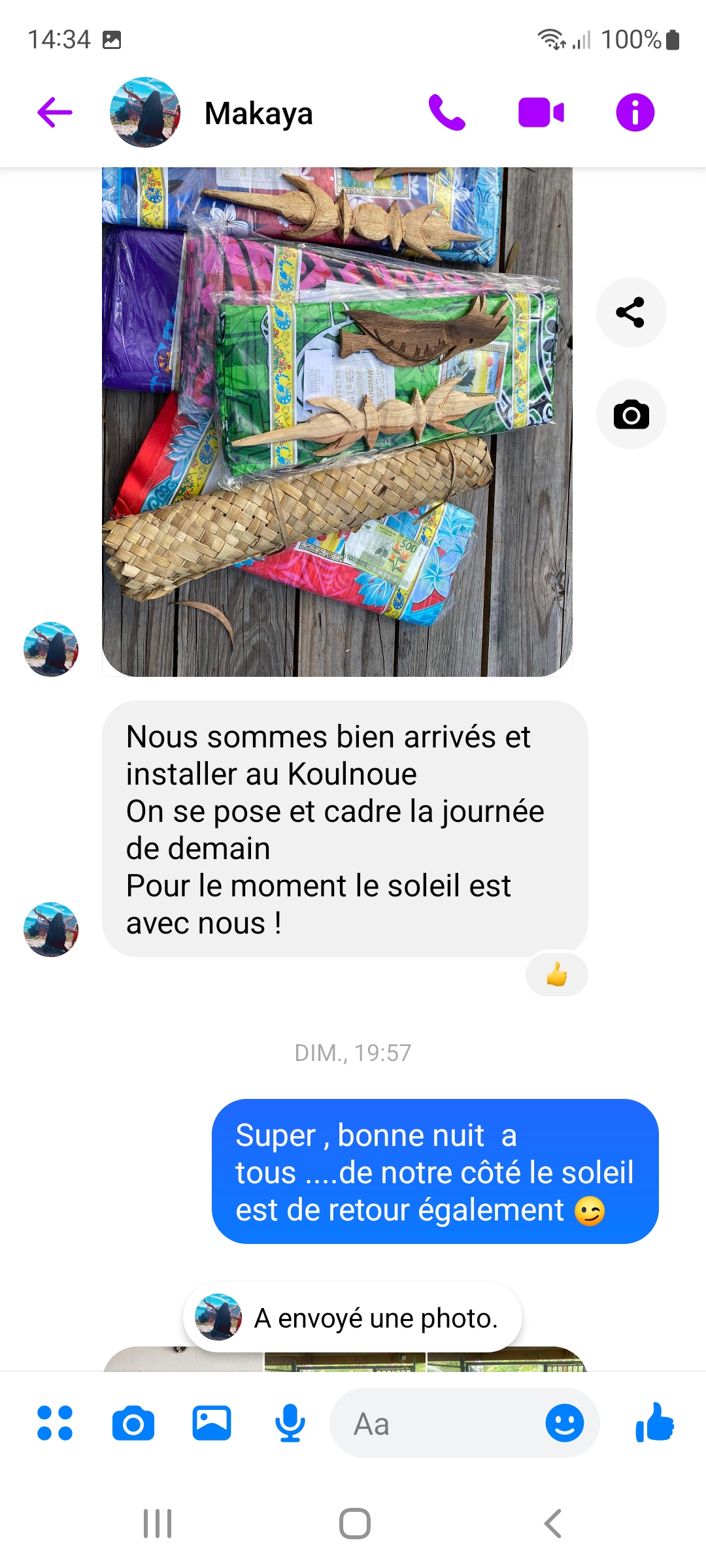
Task: Go back to the chat list
Action: pos(55,112)
